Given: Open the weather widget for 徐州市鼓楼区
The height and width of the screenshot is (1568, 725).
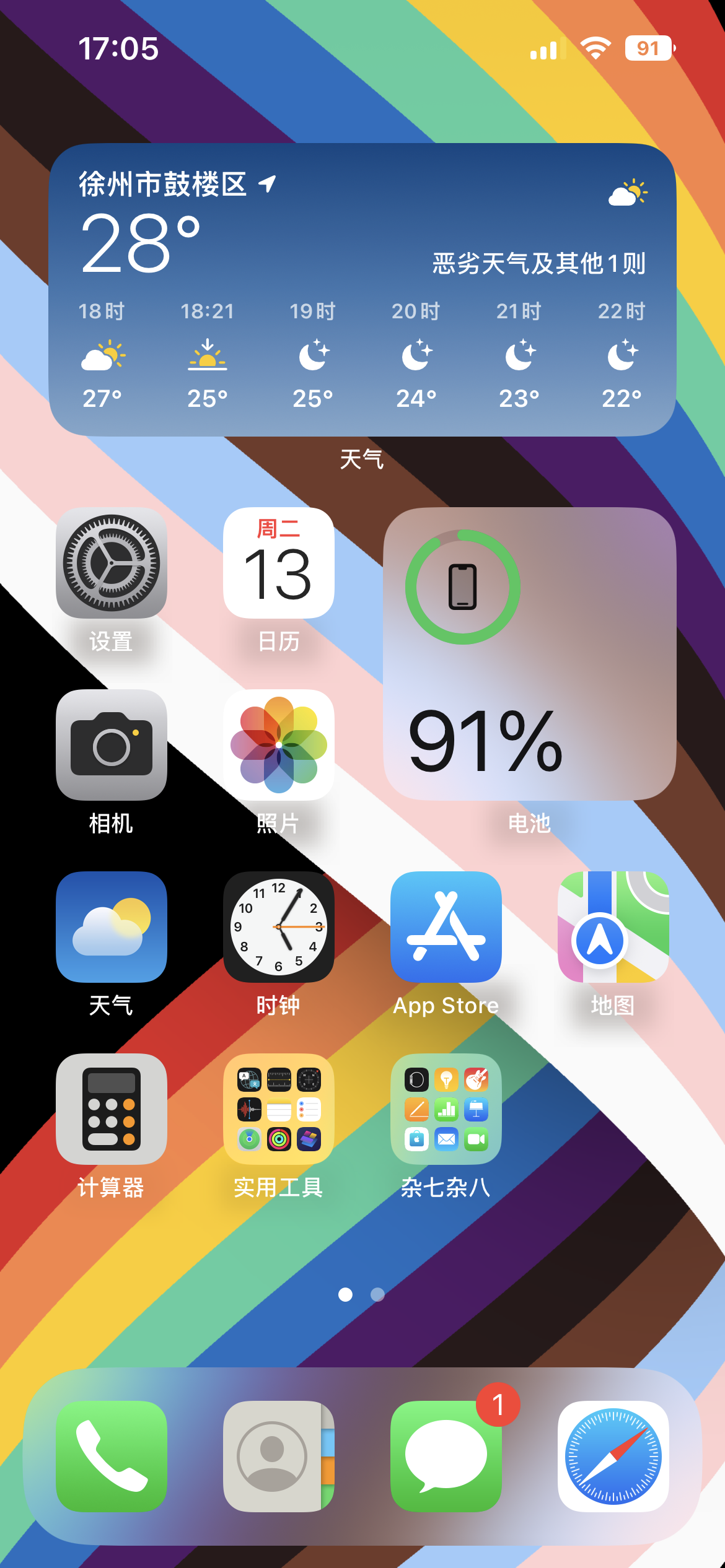Looking at the screenshot, I should coord(362,290).
